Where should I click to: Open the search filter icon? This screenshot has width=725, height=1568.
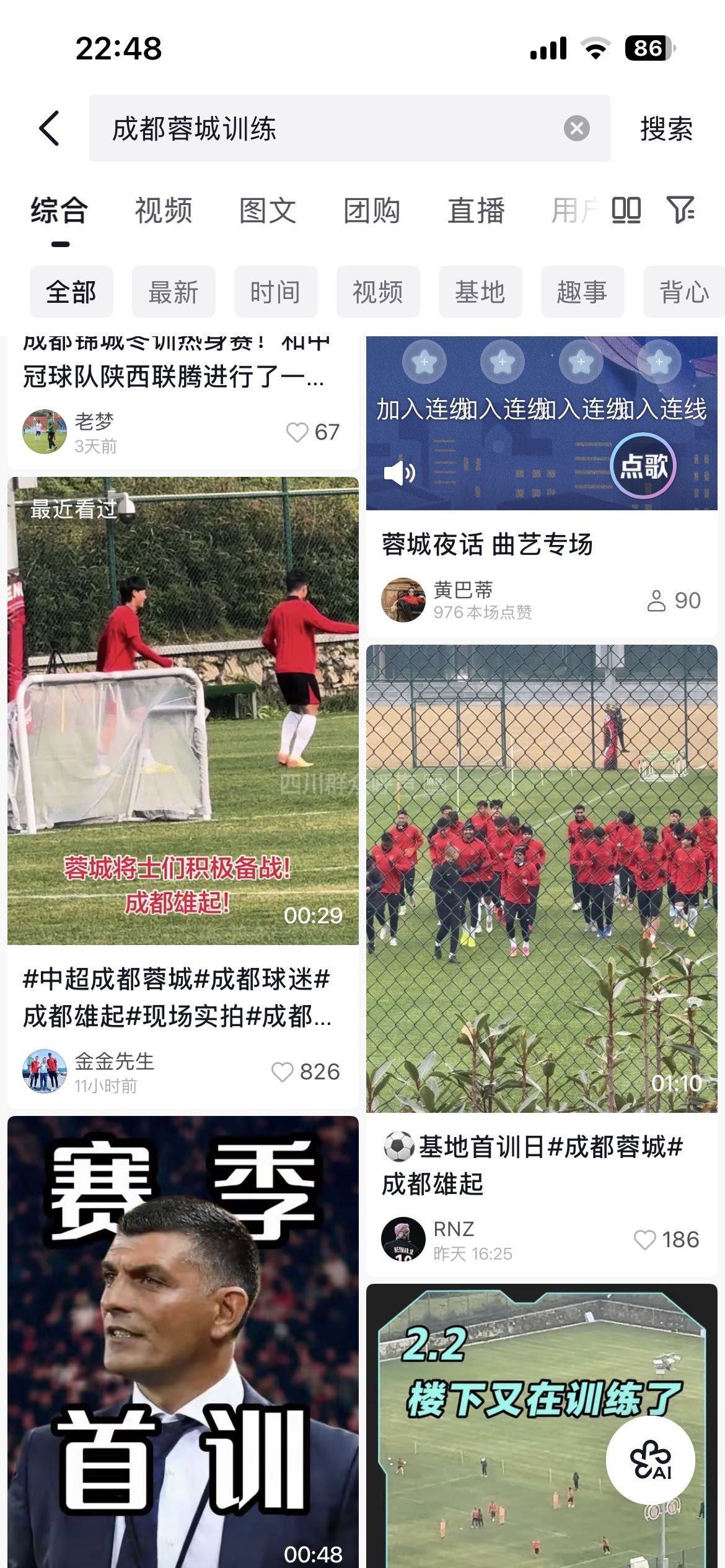[x=680, y=211]
